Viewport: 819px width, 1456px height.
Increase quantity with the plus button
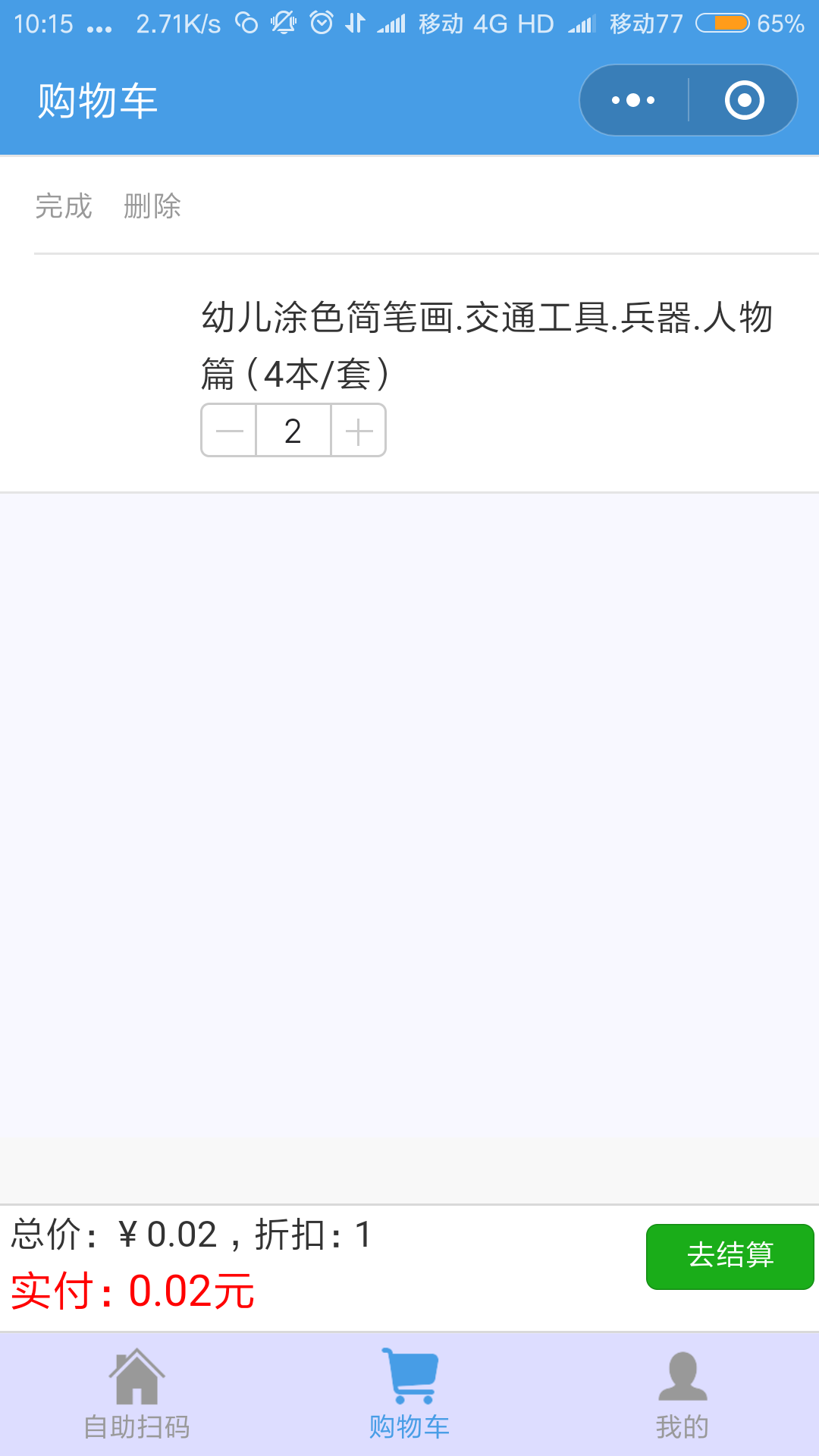[359, 431]
